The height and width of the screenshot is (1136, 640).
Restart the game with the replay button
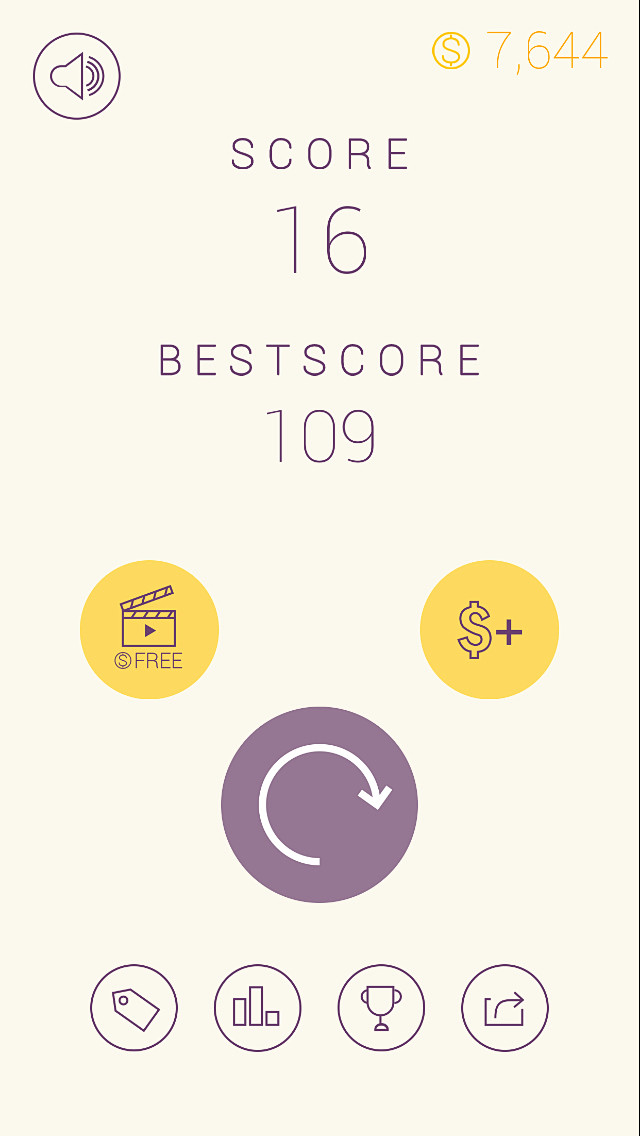point(319,805)
